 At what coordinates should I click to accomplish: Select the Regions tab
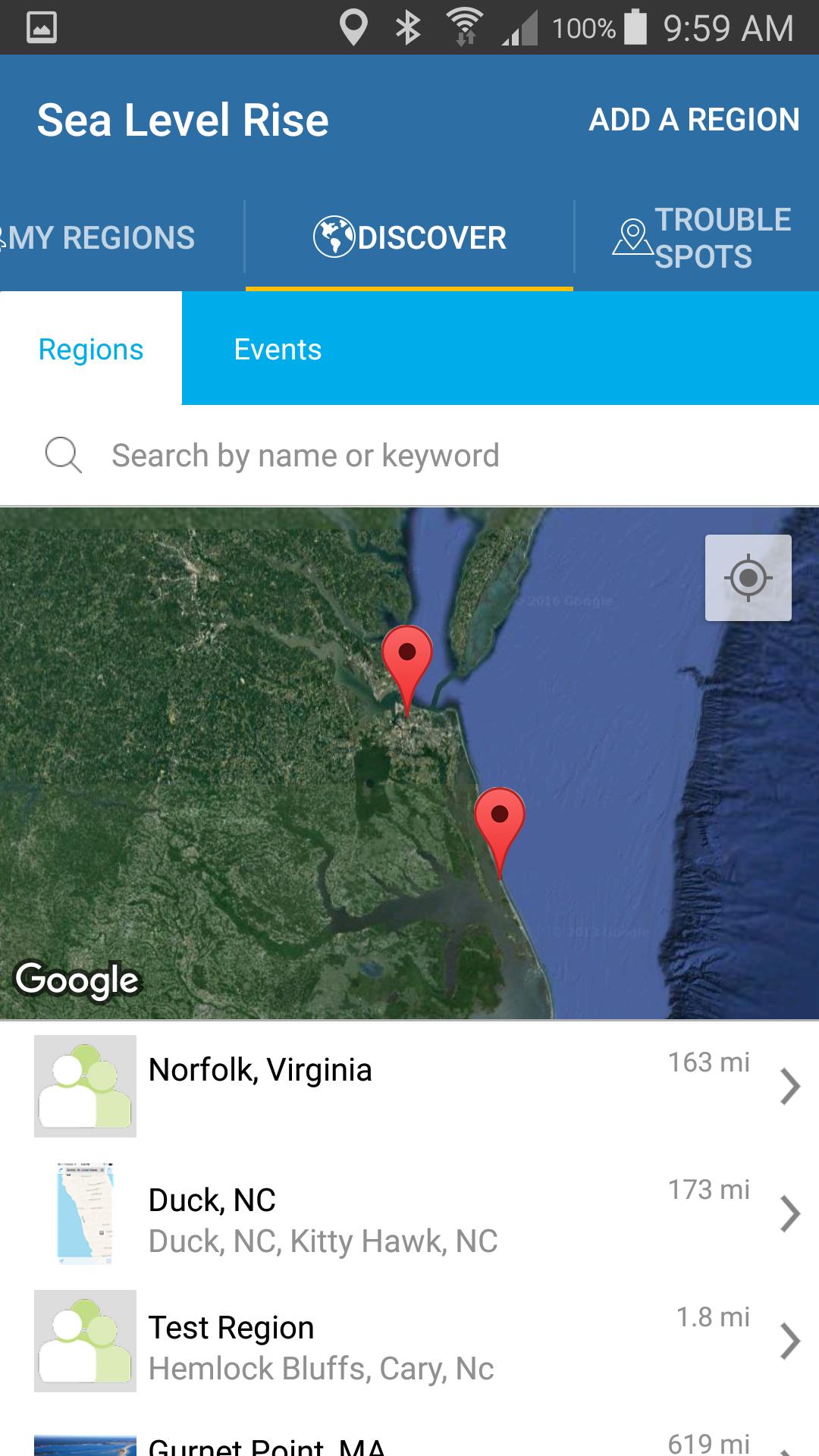89,349
